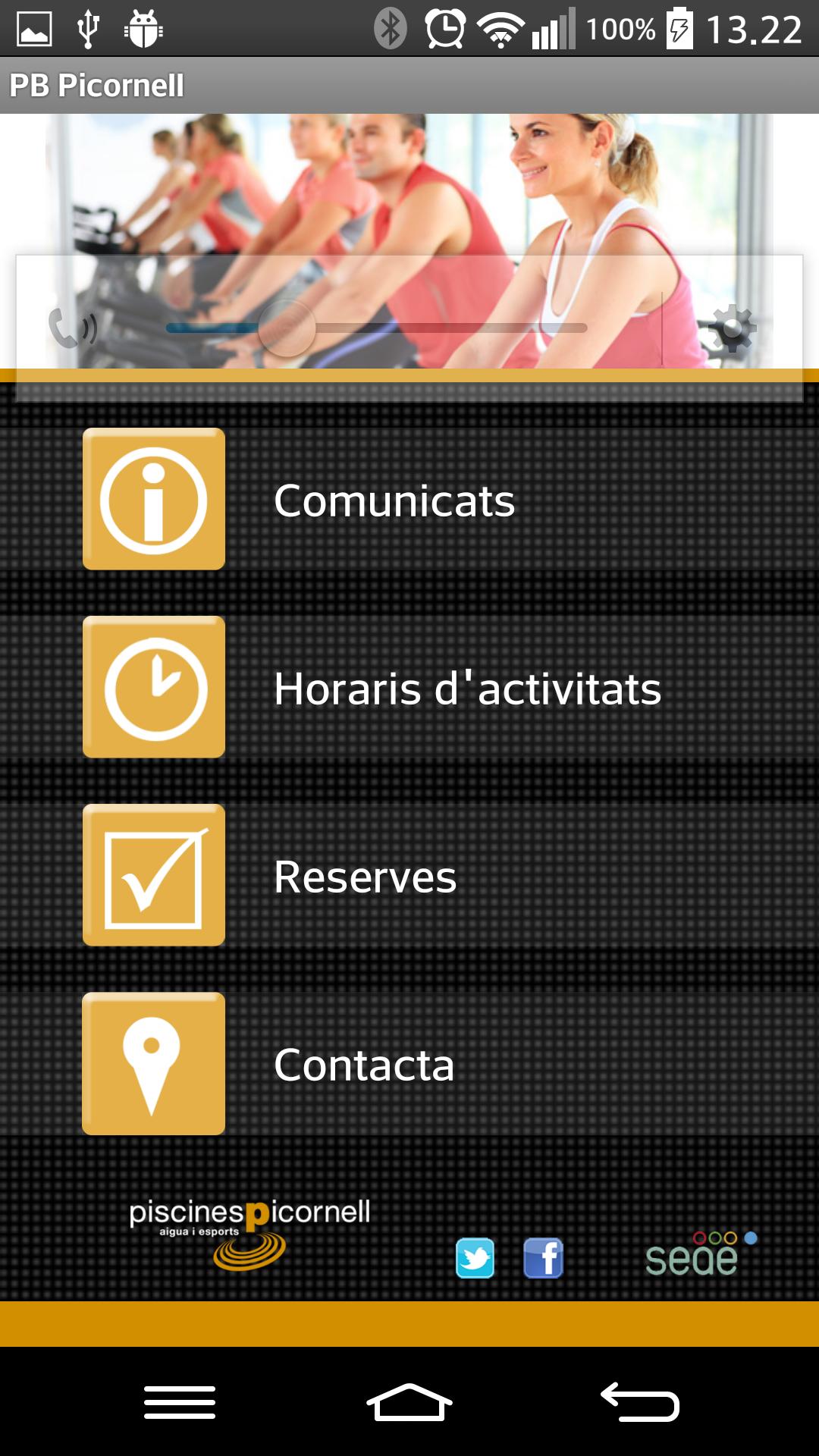
Task: Open the Reserves section
Action: tap(364, 876)
